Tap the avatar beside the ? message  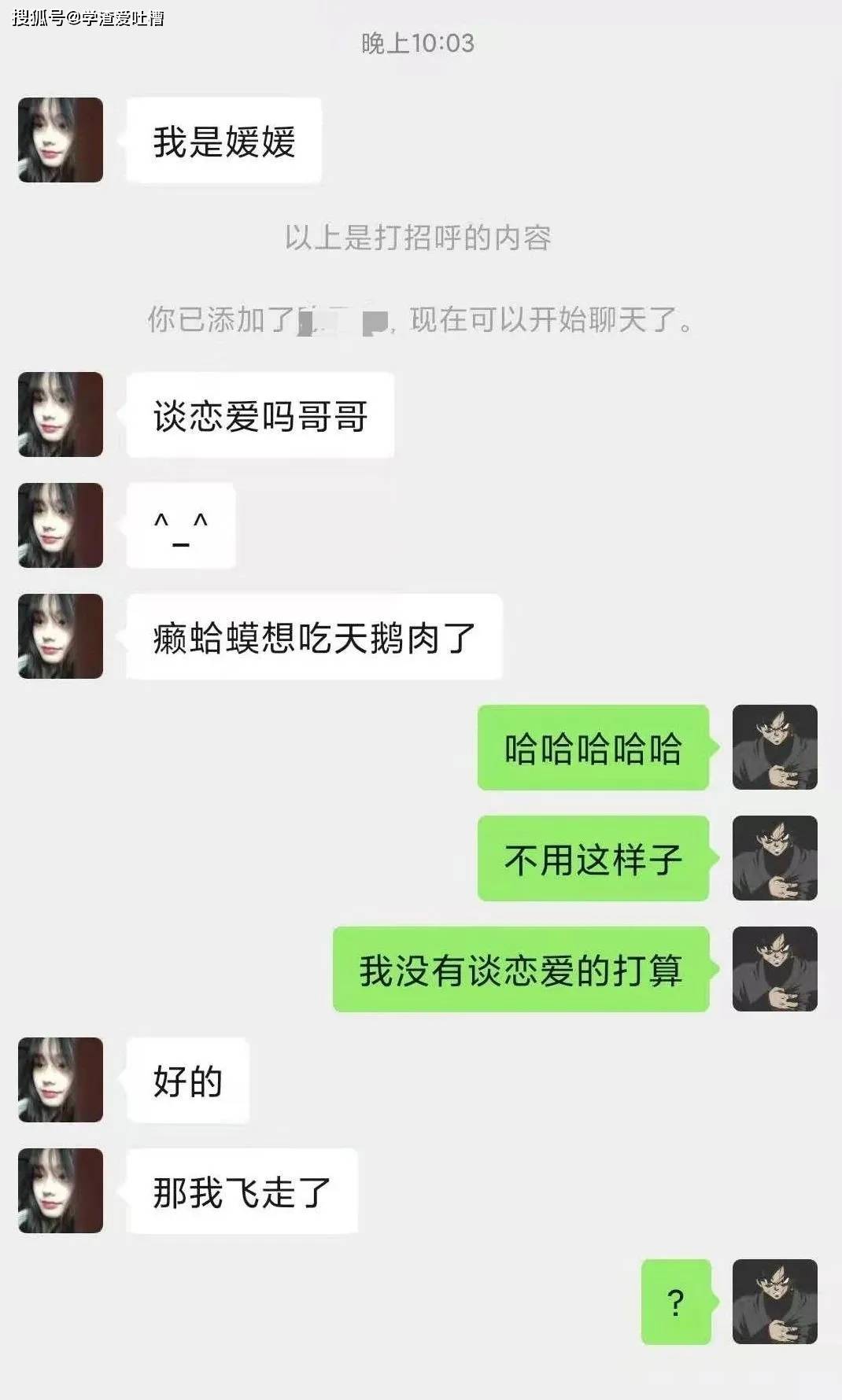tap(774, 1302)
